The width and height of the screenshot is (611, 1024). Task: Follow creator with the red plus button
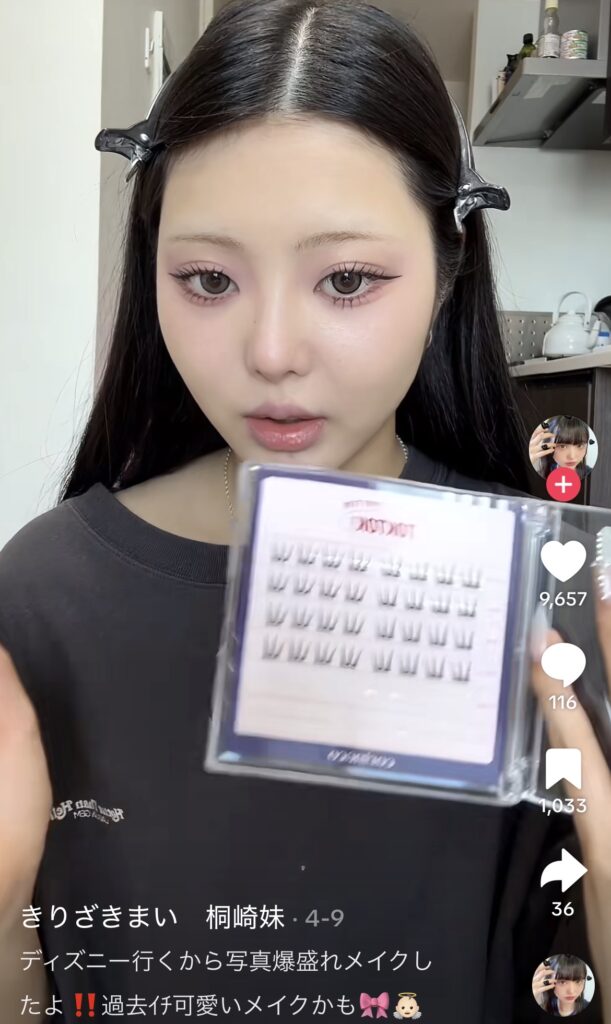point(563,485)
